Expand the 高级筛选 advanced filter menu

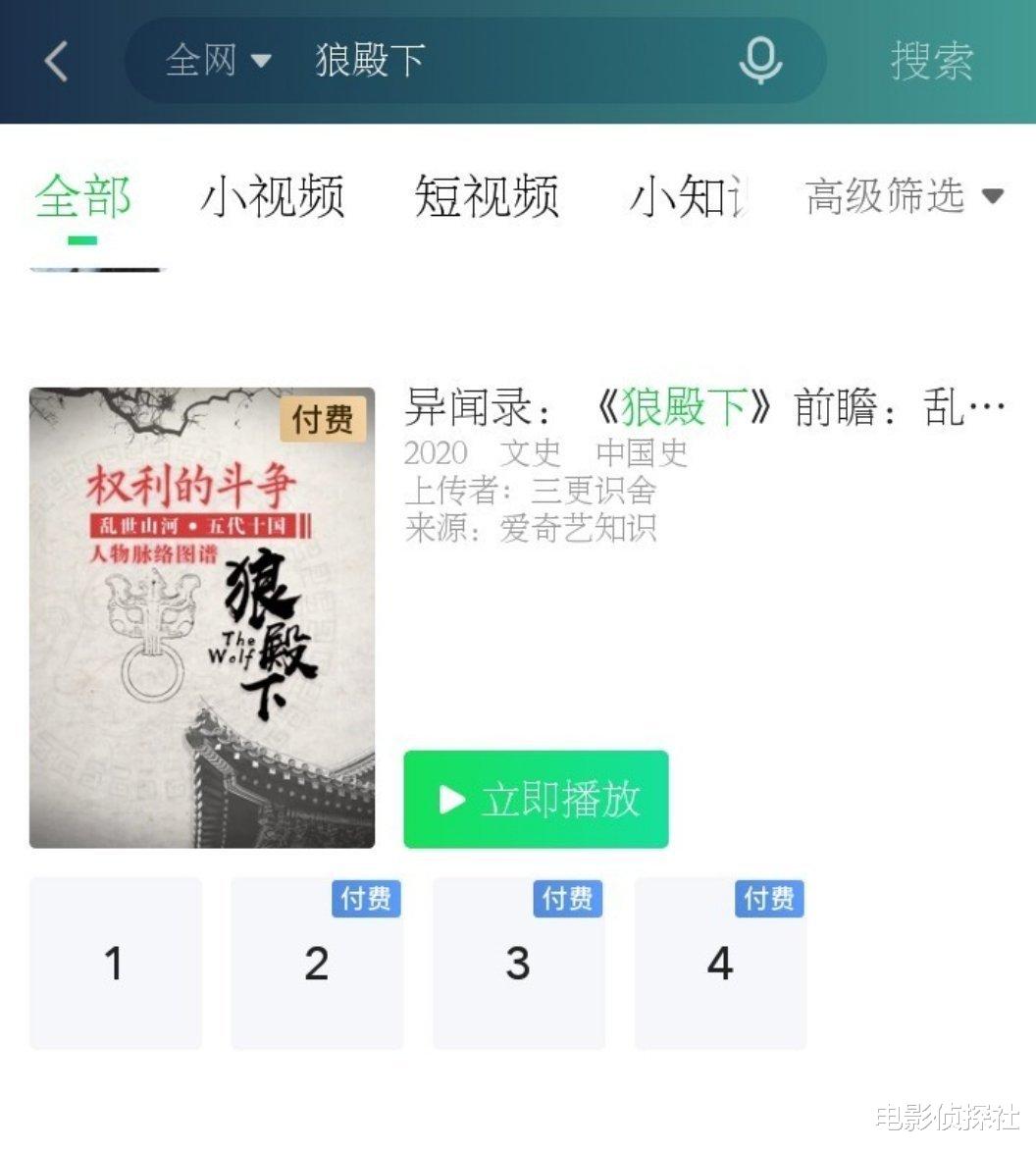pyautogui.click(x=898, y=195)
